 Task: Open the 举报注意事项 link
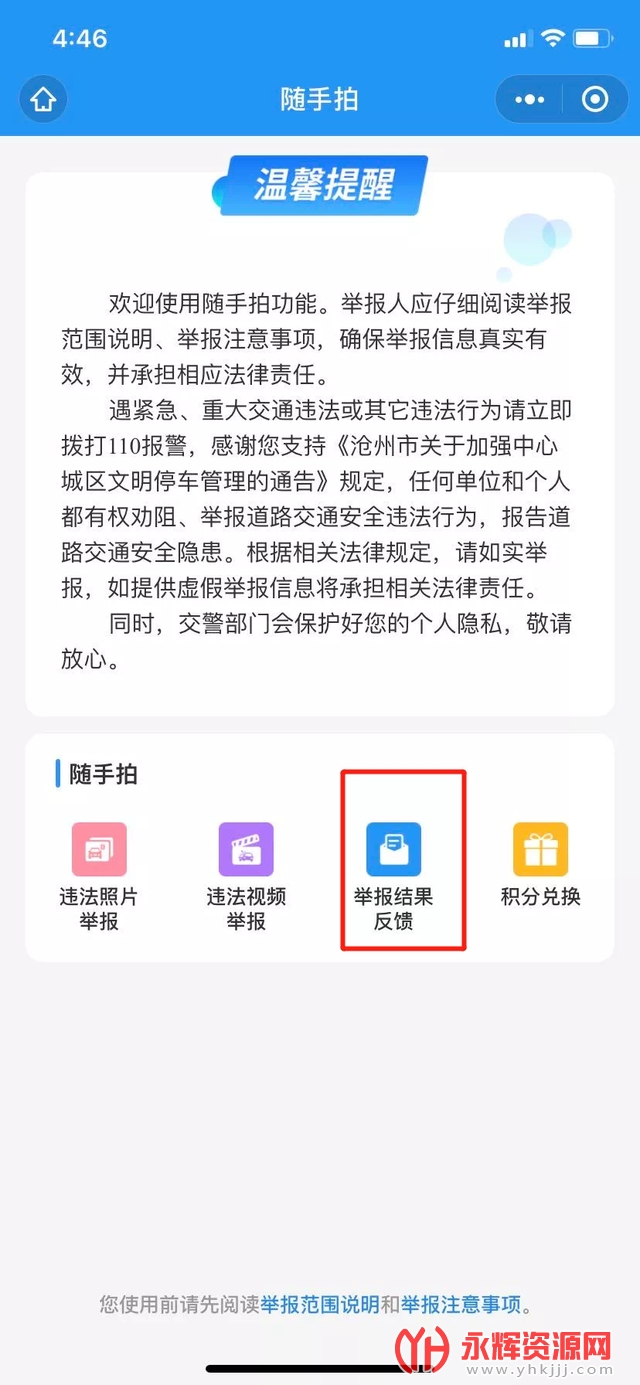coord(461,1305)
